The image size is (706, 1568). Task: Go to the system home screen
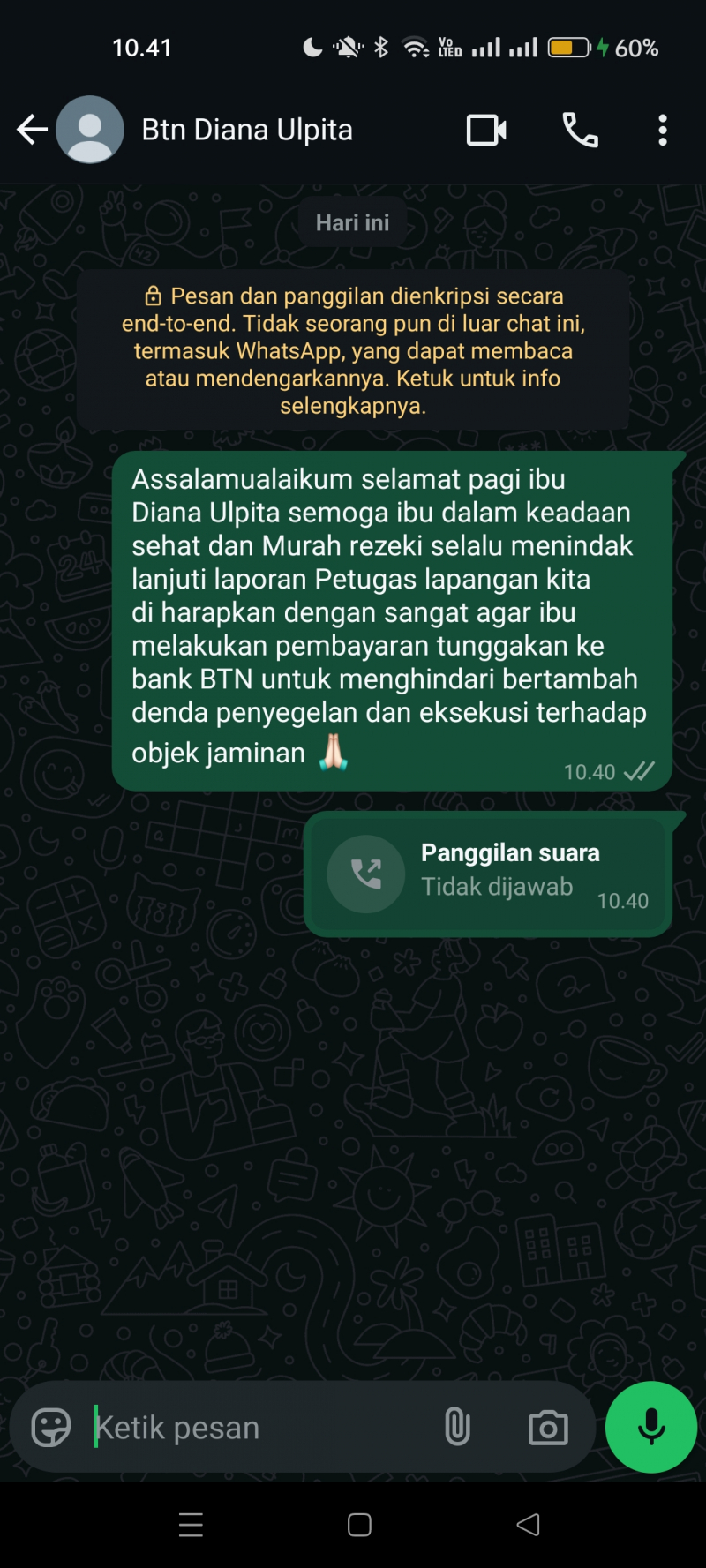359,1525
